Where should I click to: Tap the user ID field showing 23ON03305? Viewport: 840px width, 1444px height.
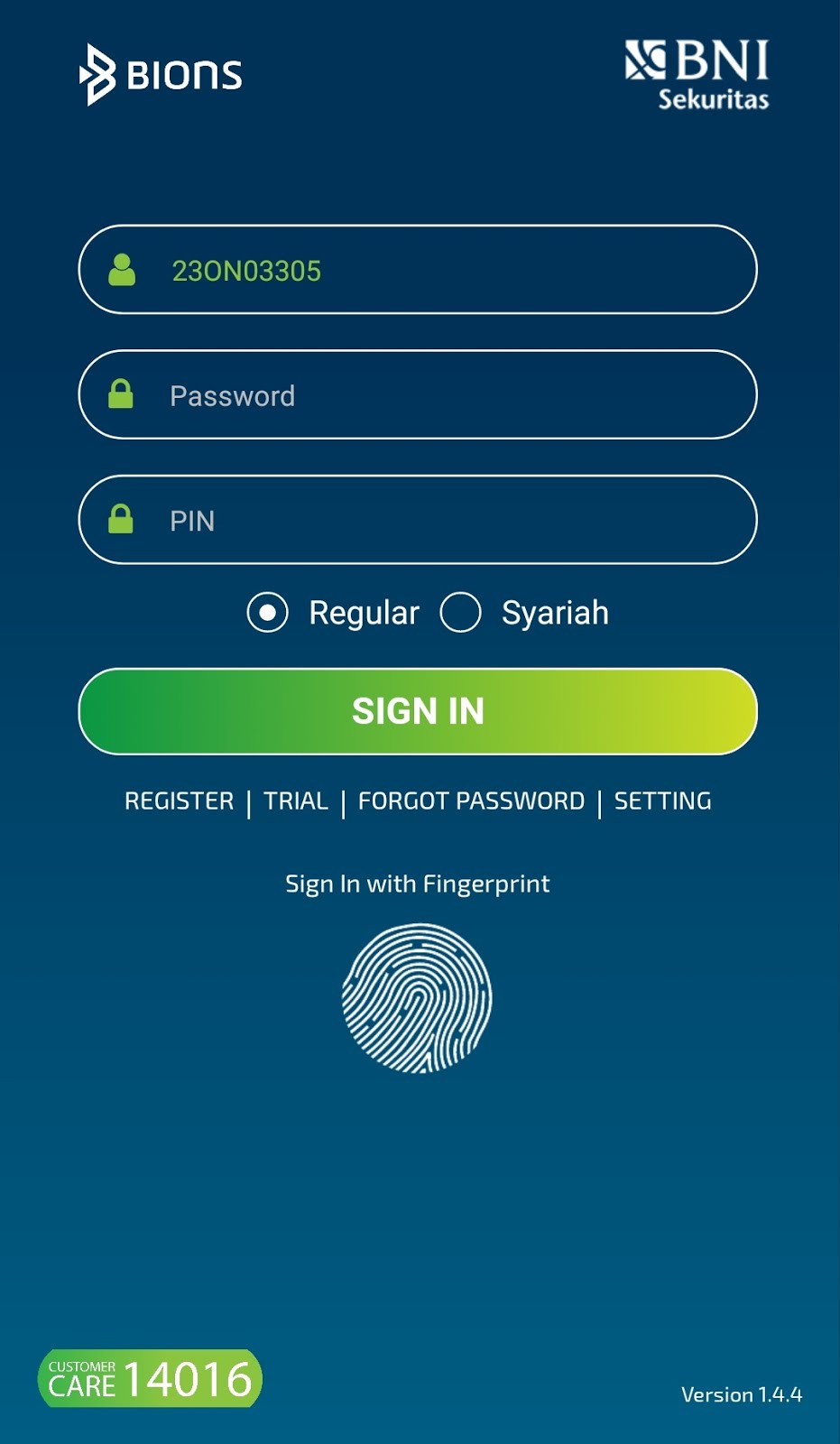[x=418, y=270]
